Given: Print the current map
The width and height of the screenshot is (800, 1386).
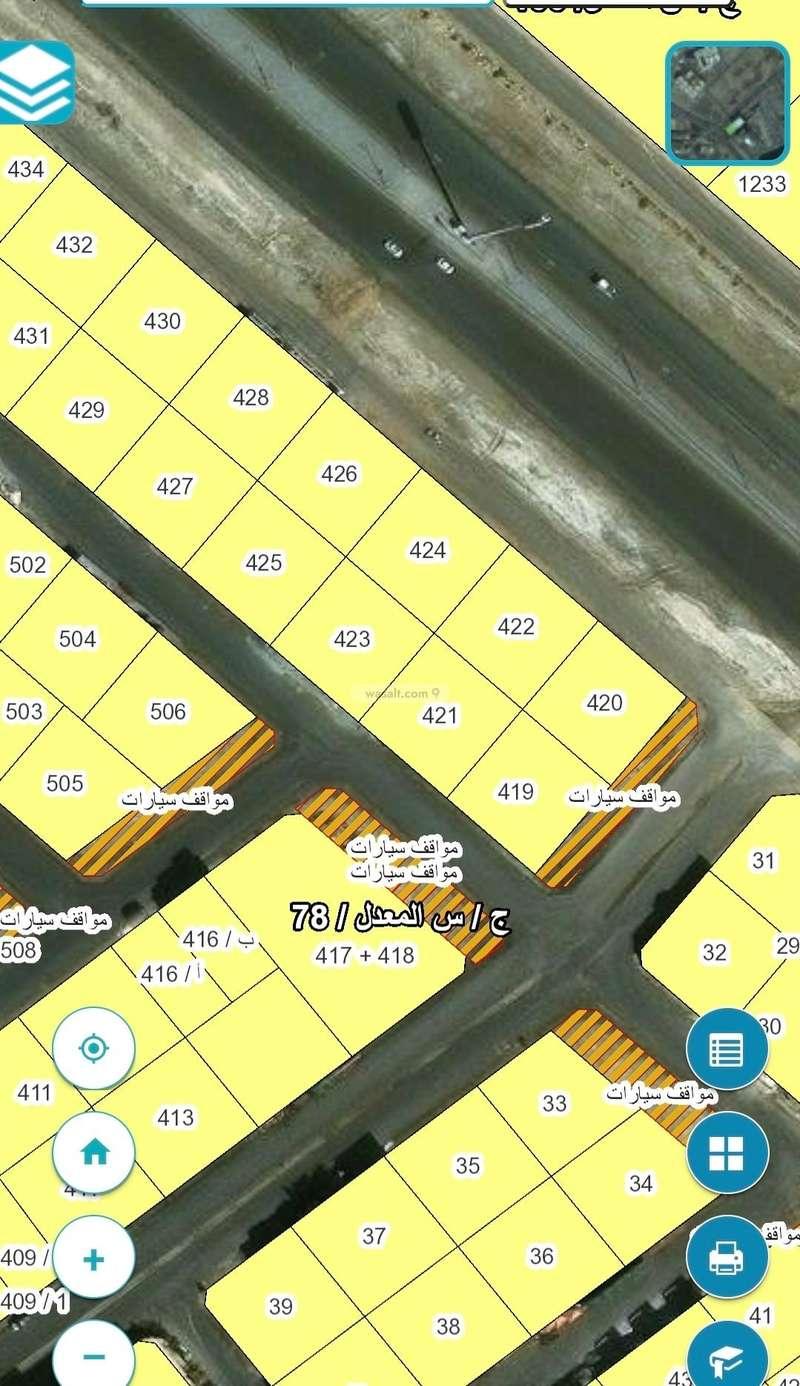Looking at the screenshot, I should [727, 1258].
